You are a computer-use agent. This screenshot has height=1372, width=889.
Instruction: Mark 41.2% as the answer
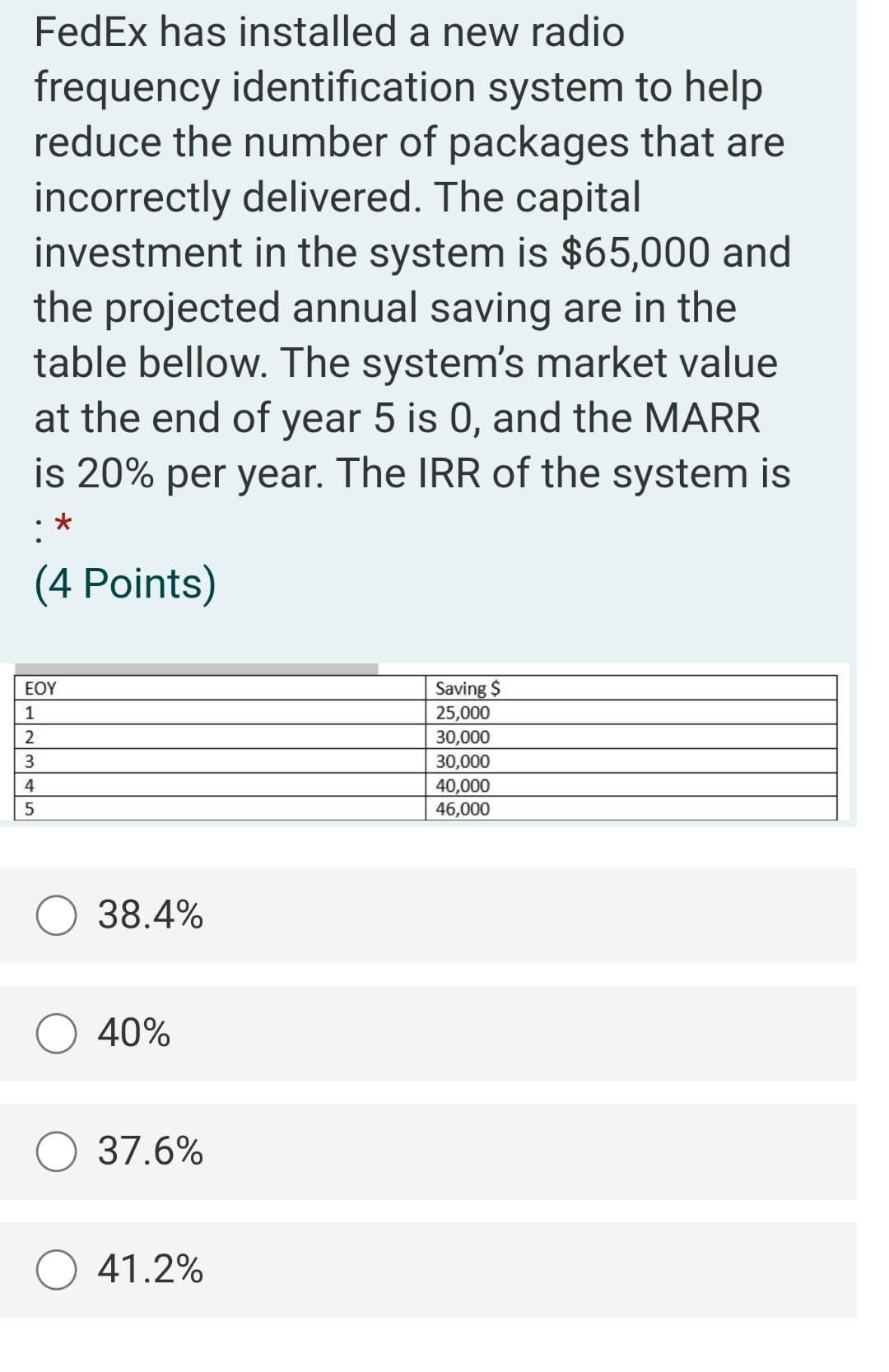57,1269
